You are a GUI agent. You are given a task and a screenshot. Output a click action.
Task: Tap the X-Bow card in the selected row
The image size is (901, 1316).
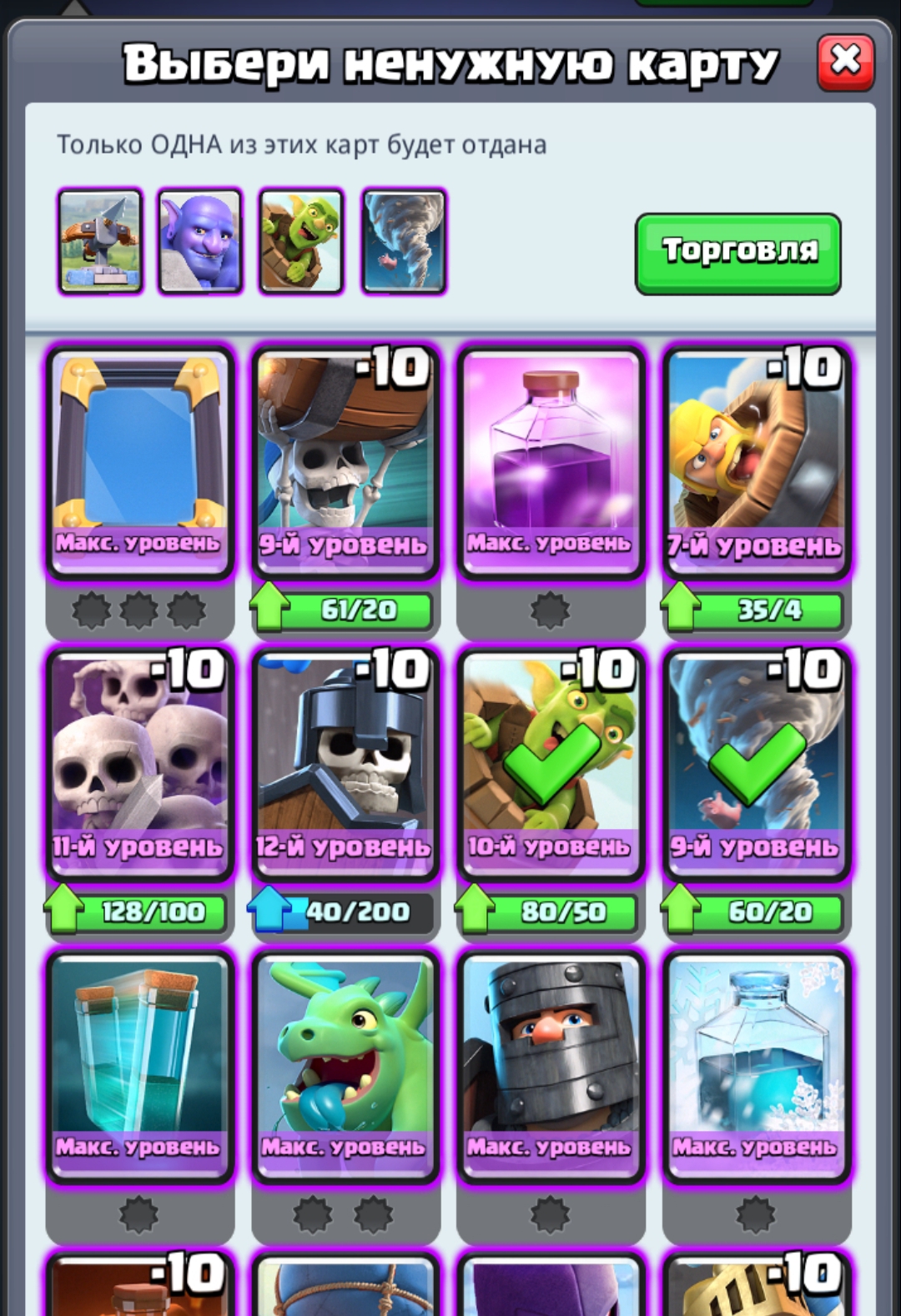pos(100,241)
